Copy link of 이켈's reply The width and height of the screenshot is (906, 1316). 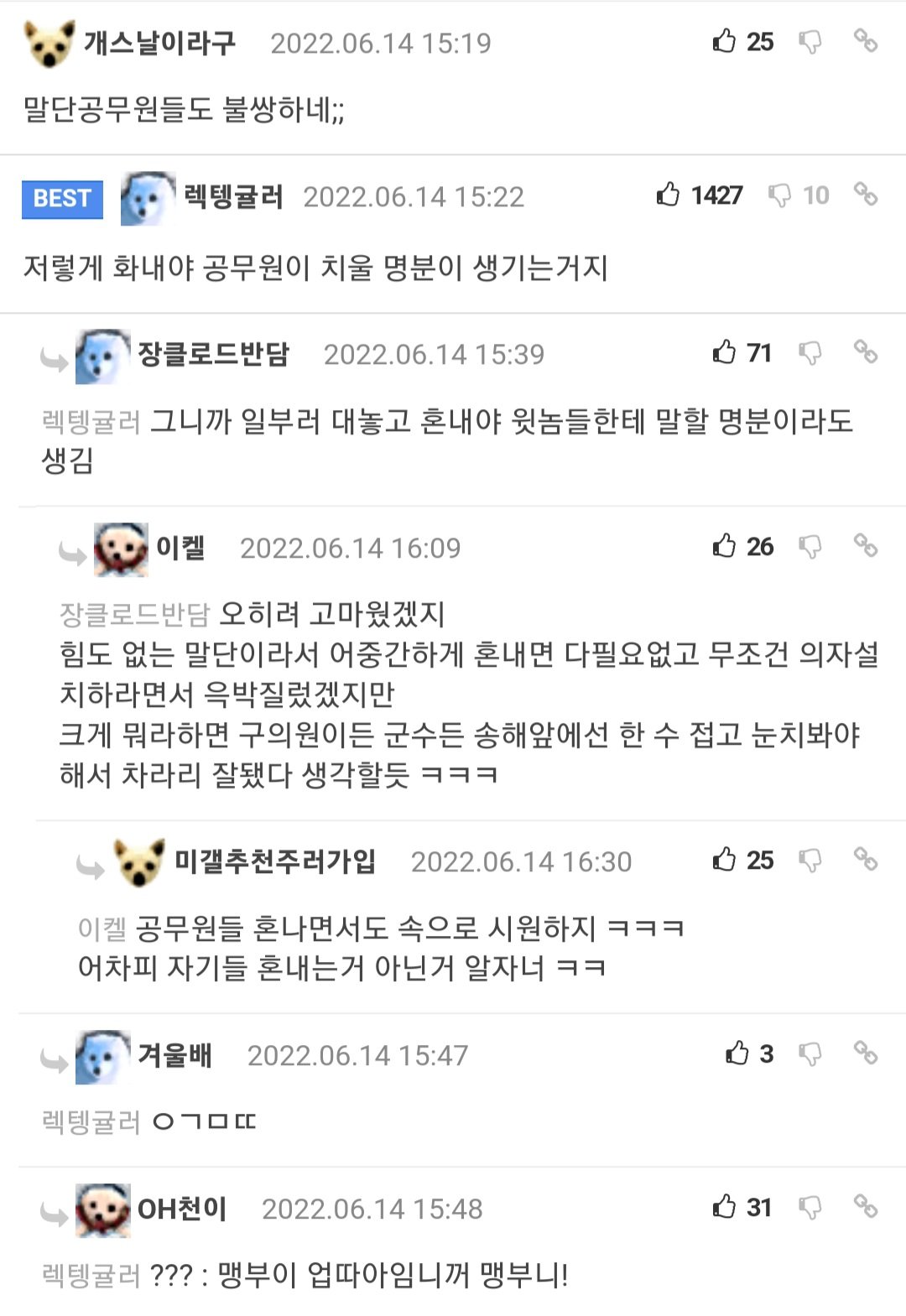click(x=866, y=545)
